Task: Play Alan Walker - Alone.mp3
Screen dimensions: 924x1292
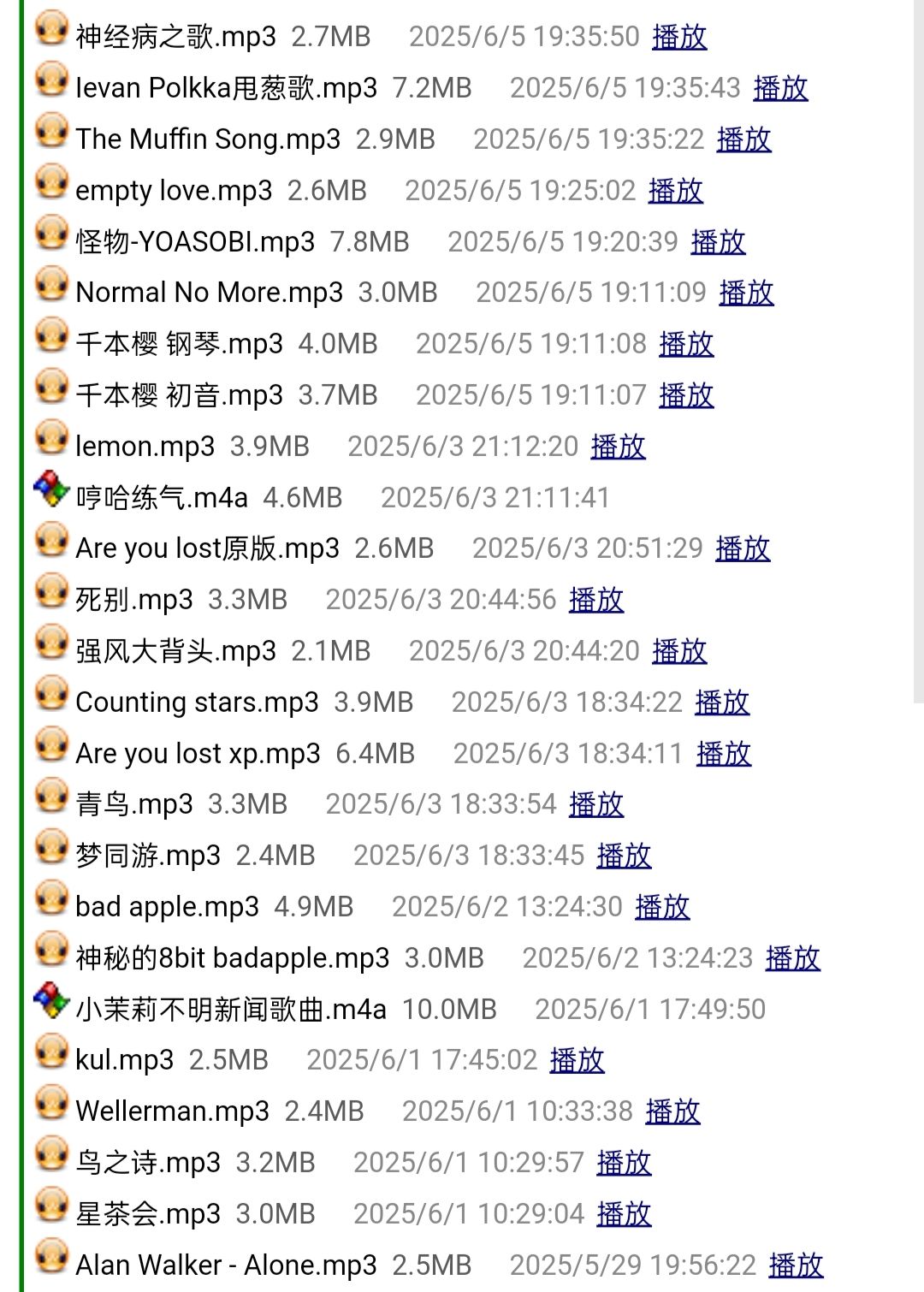Action: 796,1265
